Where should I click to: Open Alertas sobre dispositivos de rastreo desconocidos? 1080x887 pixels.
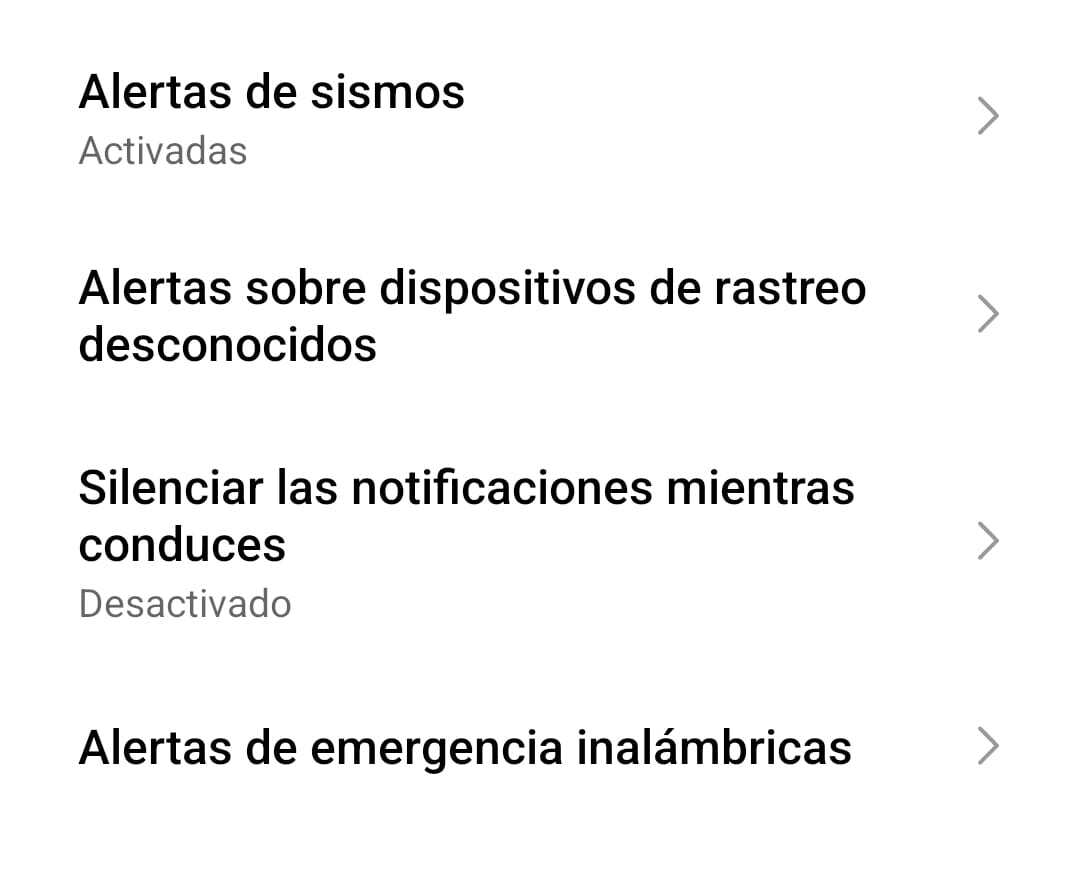pyautogui.click(x=472, y=316)
